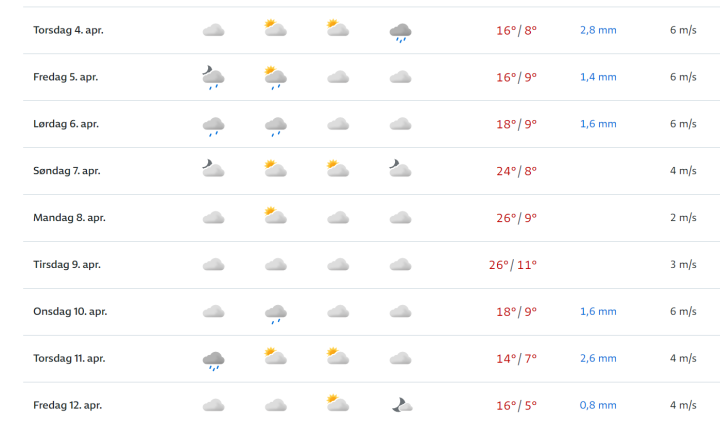Tap the Onsdag 10. apr. row
720x421 pixels.
(70, 312)
